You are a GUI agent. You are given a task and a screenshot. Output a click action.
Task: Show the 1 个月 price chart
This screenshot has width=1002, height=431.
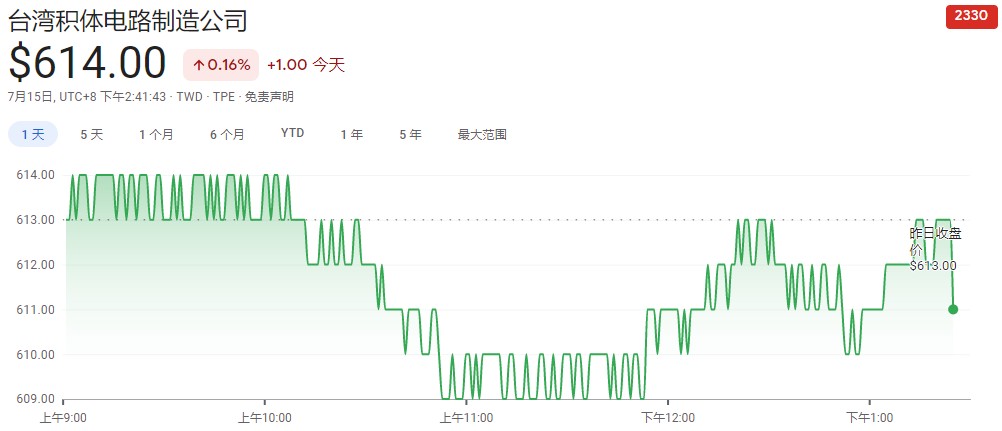pyautogui.click(x=156, y=134)
